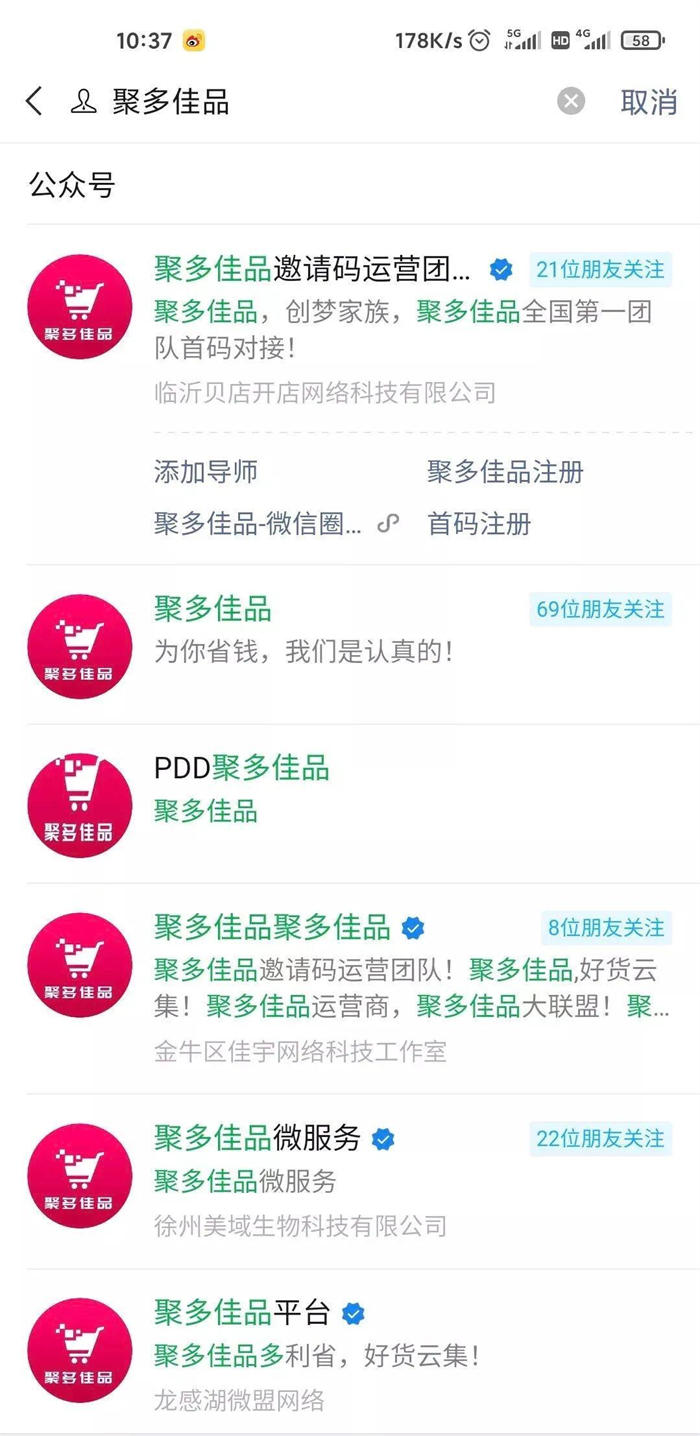This screenshot has height=1436, width=700.
Task: Clear the 聚多佳品 search text
Action: [570, 101]
